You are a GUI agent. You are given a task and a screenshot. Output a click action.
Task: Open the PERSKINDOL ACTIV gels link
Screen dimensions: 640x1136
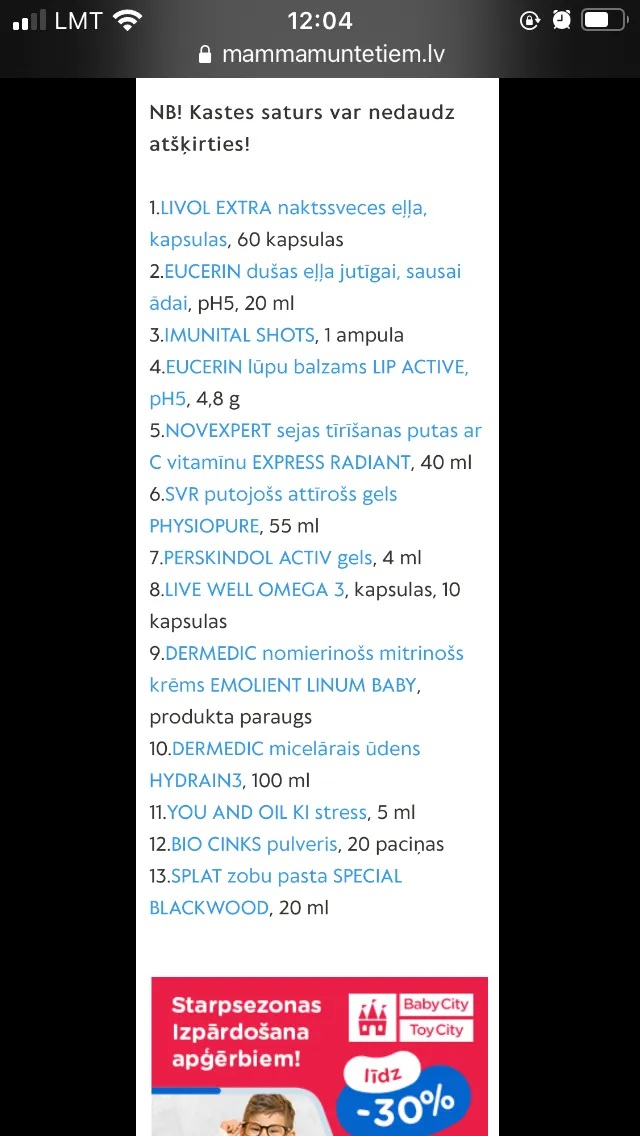click(x=268, y=558)
